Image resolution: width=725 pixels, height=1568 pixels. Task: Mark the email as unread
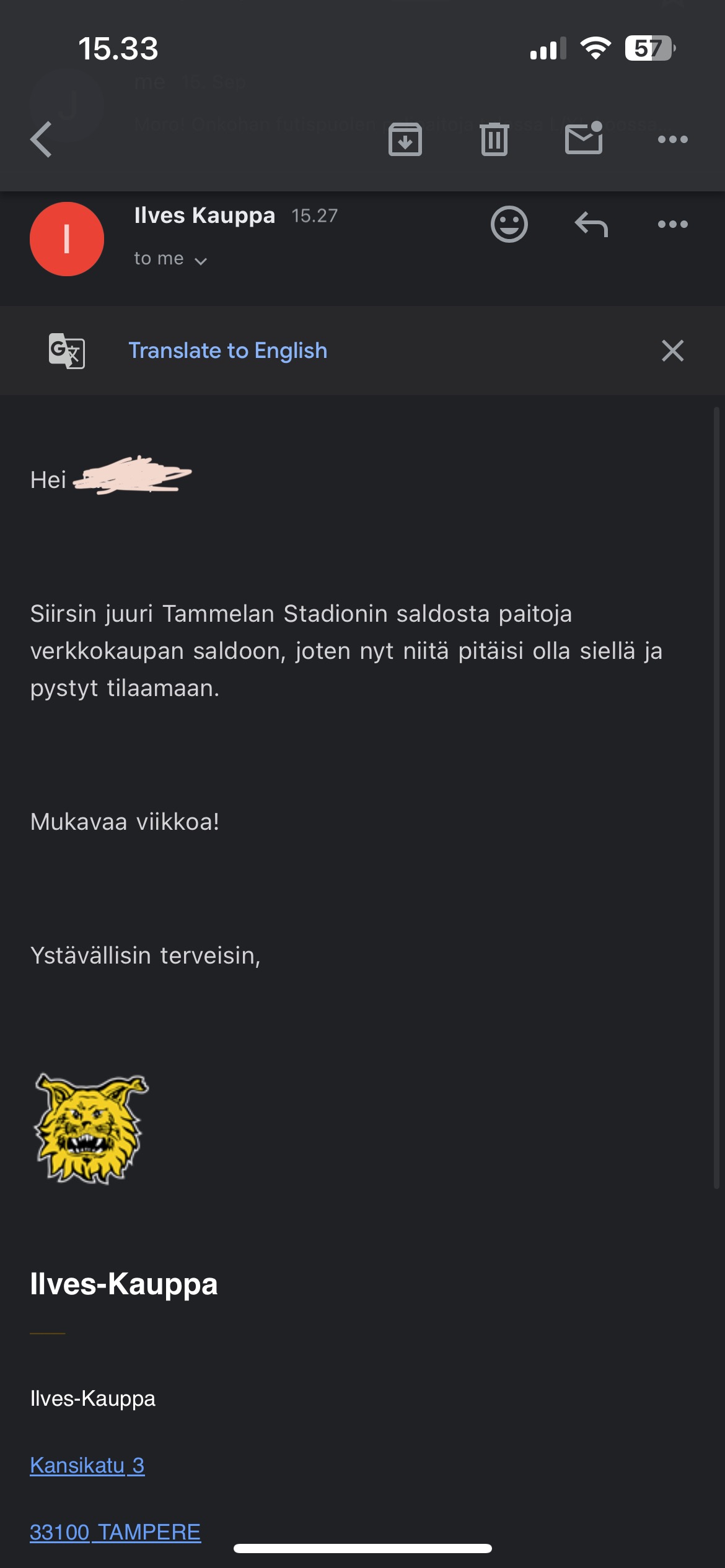point(584,137)
